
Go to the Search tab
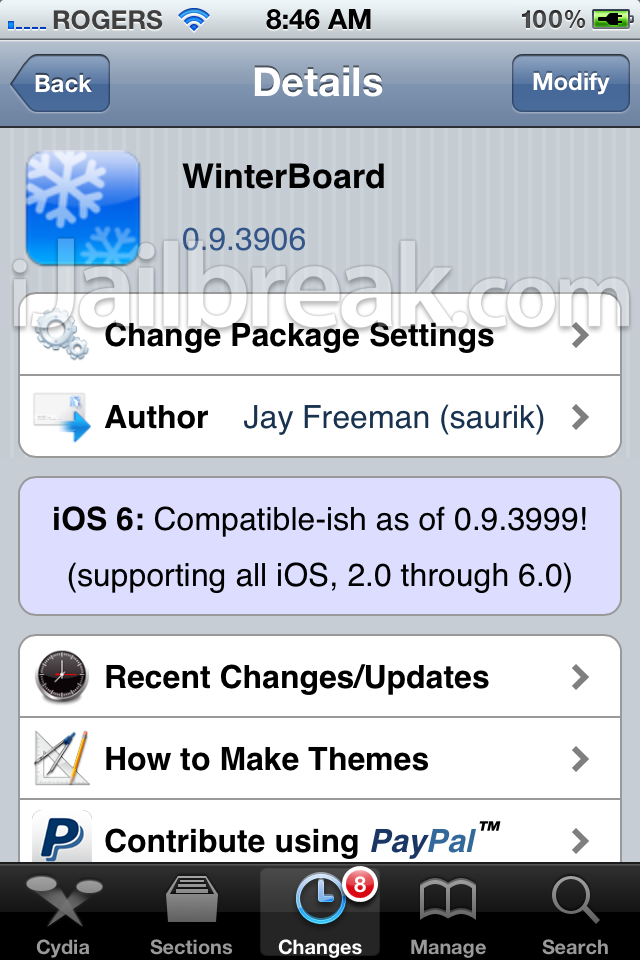pos(575,914)
